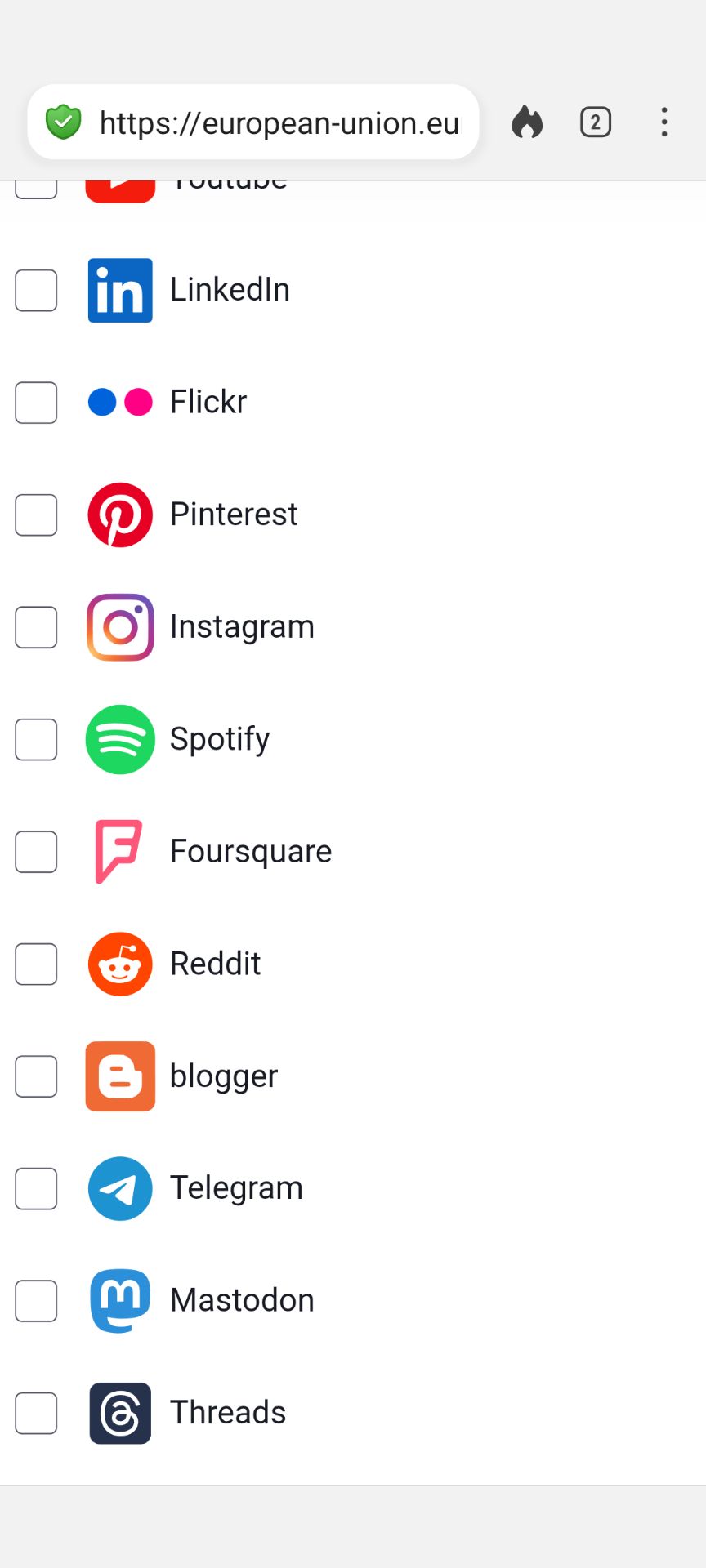The width and height of the screenshot is (706, 1568).
Task: Check the blogger checkbox
Action: (x=35, y=1076)
